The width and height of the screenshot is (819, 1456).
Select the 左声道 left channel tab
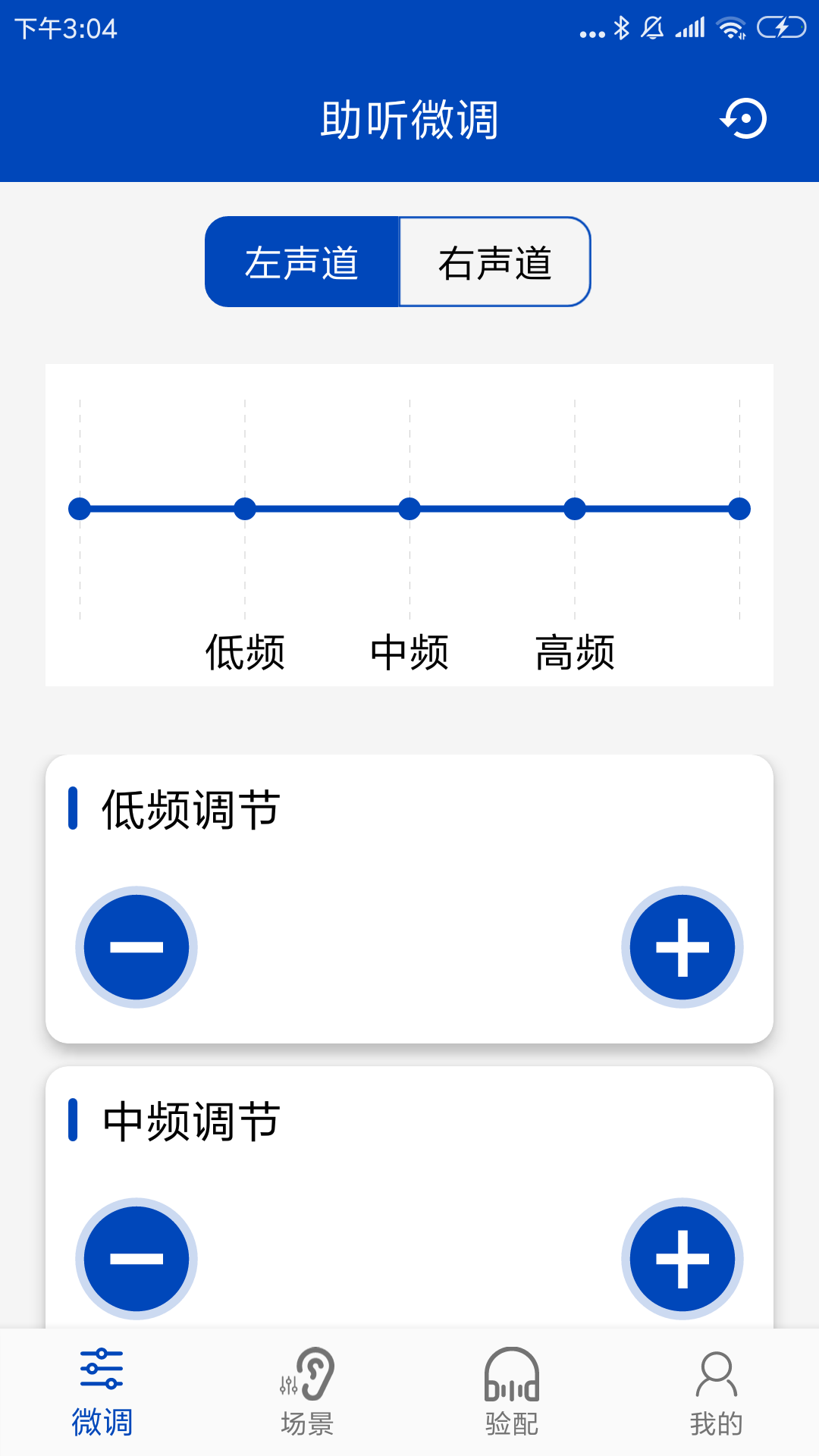coord(303,261)
